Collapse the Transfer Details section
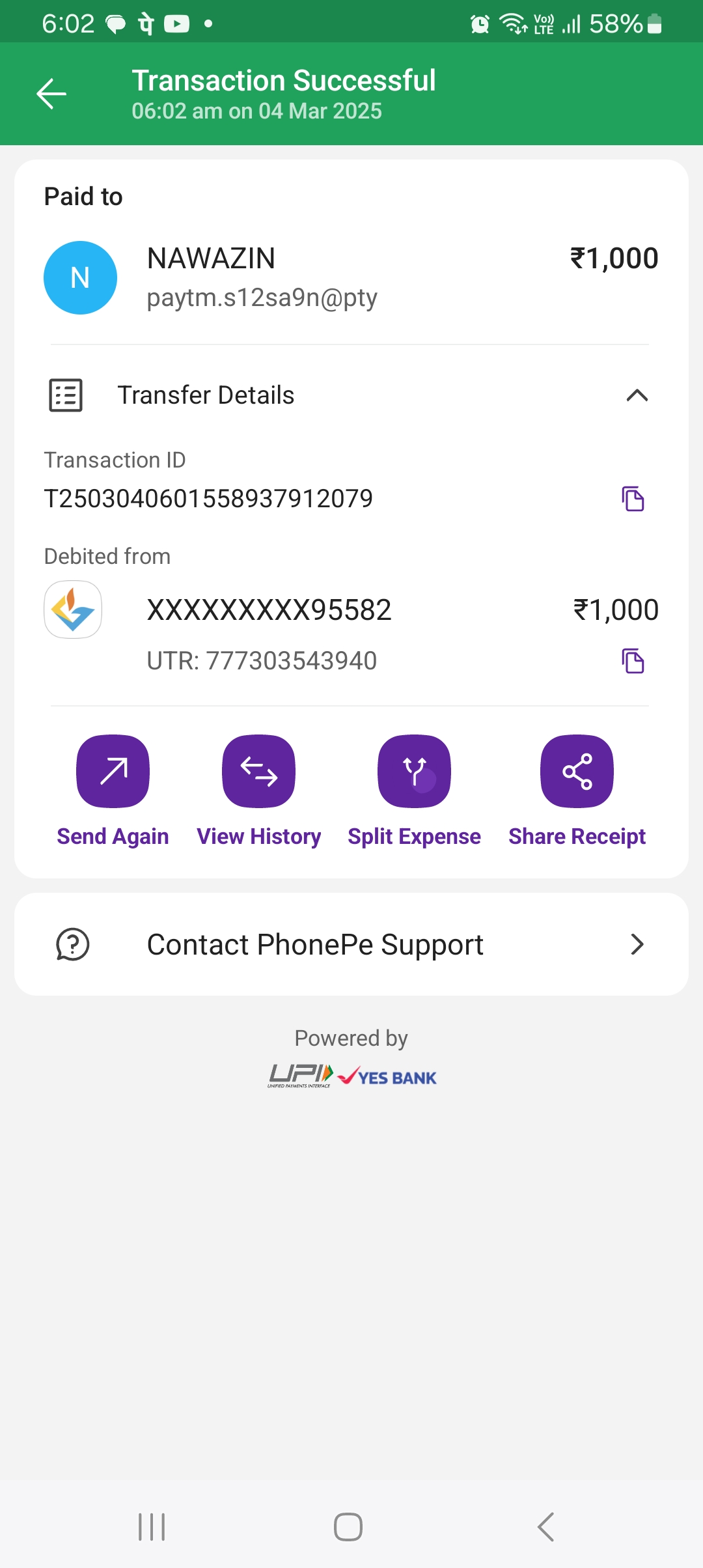The width and height of the screenshot is (703, 1568). click(637, 395)
